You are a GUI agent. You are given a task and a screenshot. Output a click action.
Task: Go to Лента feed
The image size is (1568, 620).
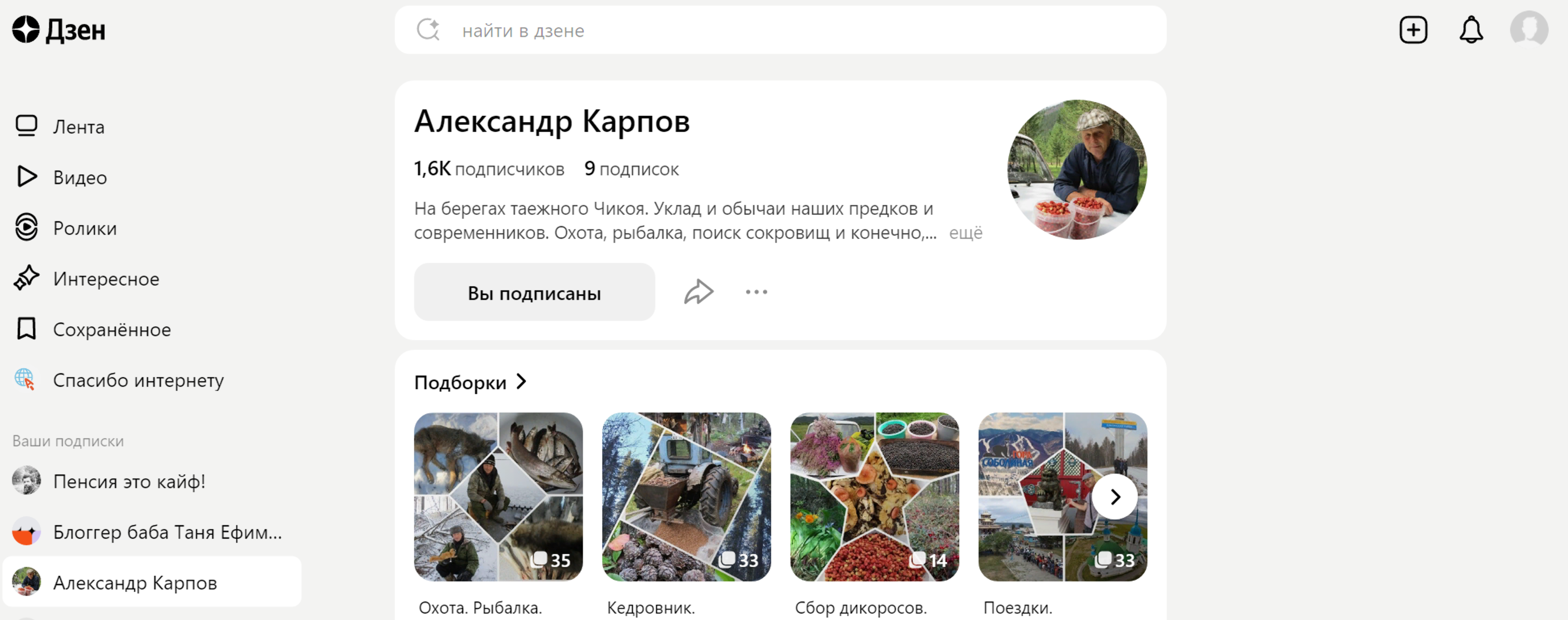coord(78,127)
